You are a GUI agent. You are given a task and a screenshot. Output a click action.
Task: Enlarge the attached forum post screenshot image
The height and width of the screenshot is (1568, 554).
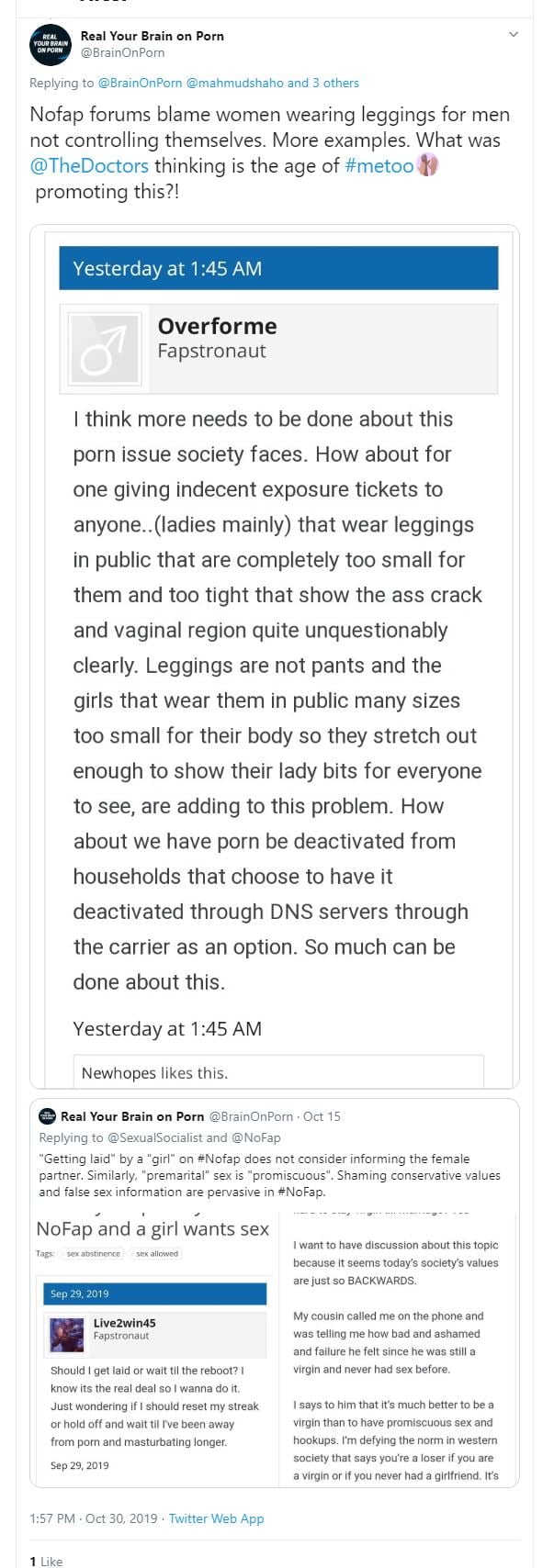(276, 656)
